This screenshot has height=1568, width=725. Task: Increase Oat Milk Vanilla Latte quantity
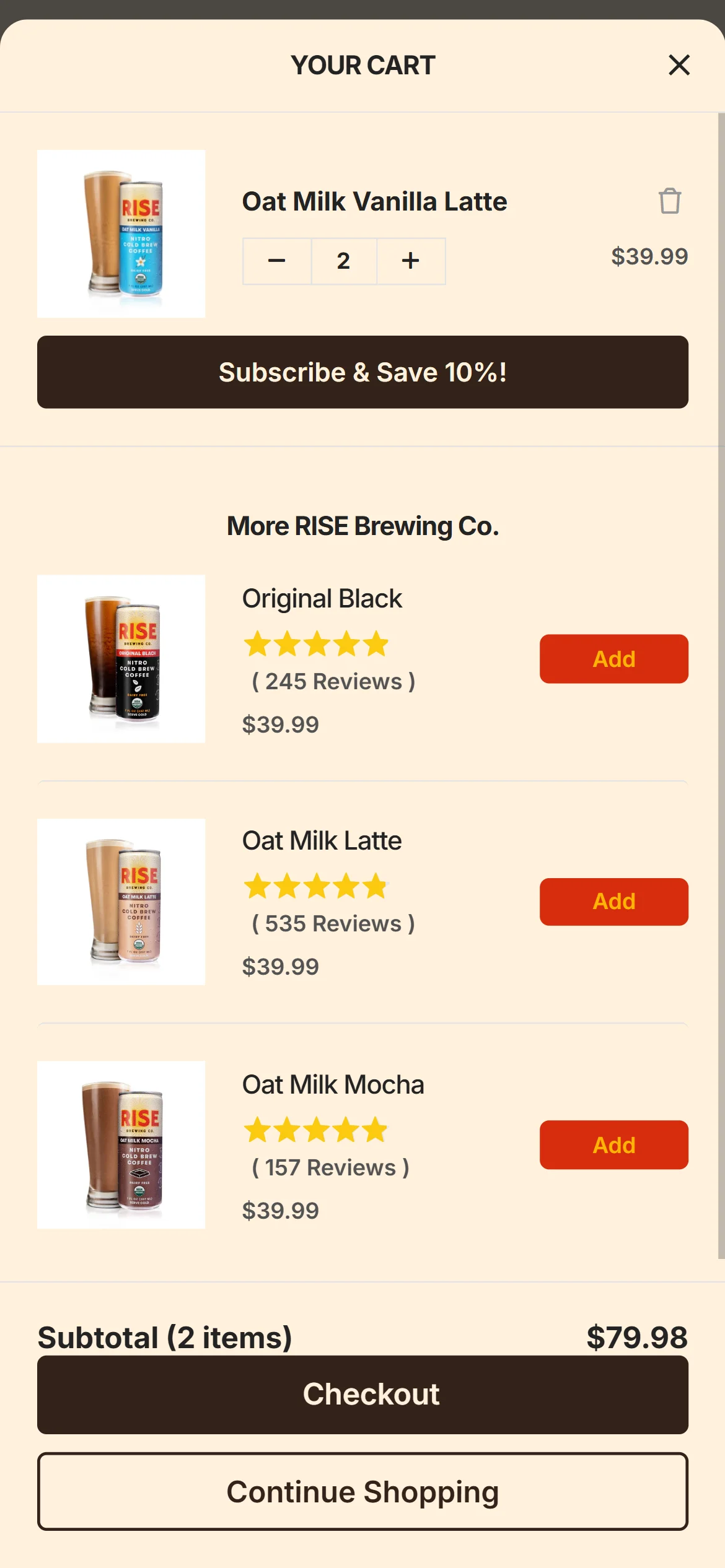tap(410, 261)
